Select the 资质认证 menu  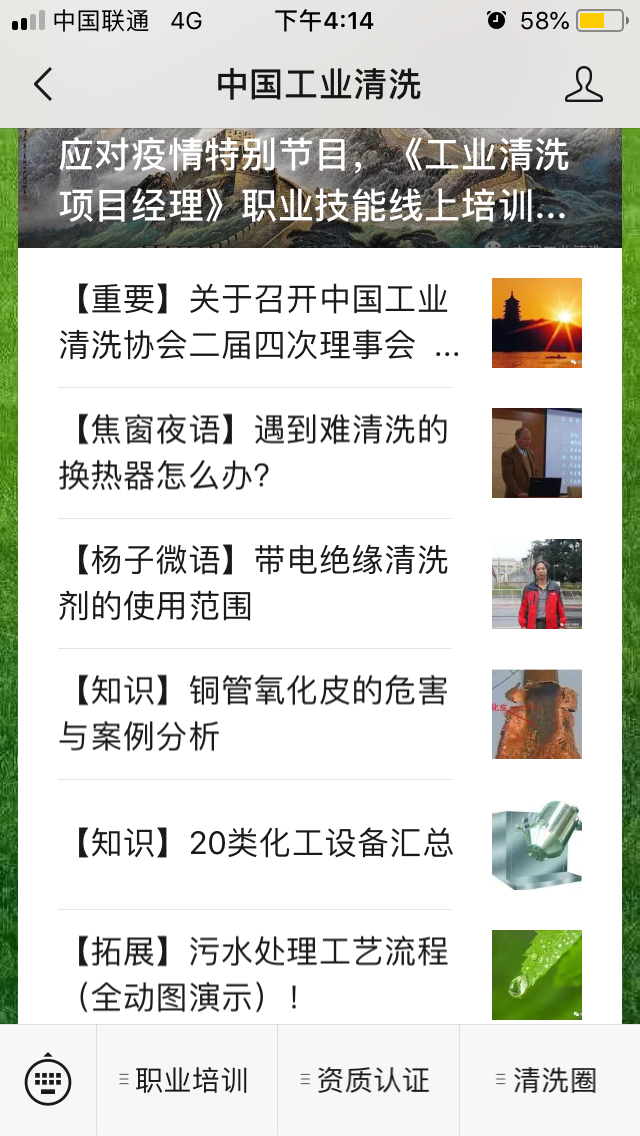pos(368,1080)
